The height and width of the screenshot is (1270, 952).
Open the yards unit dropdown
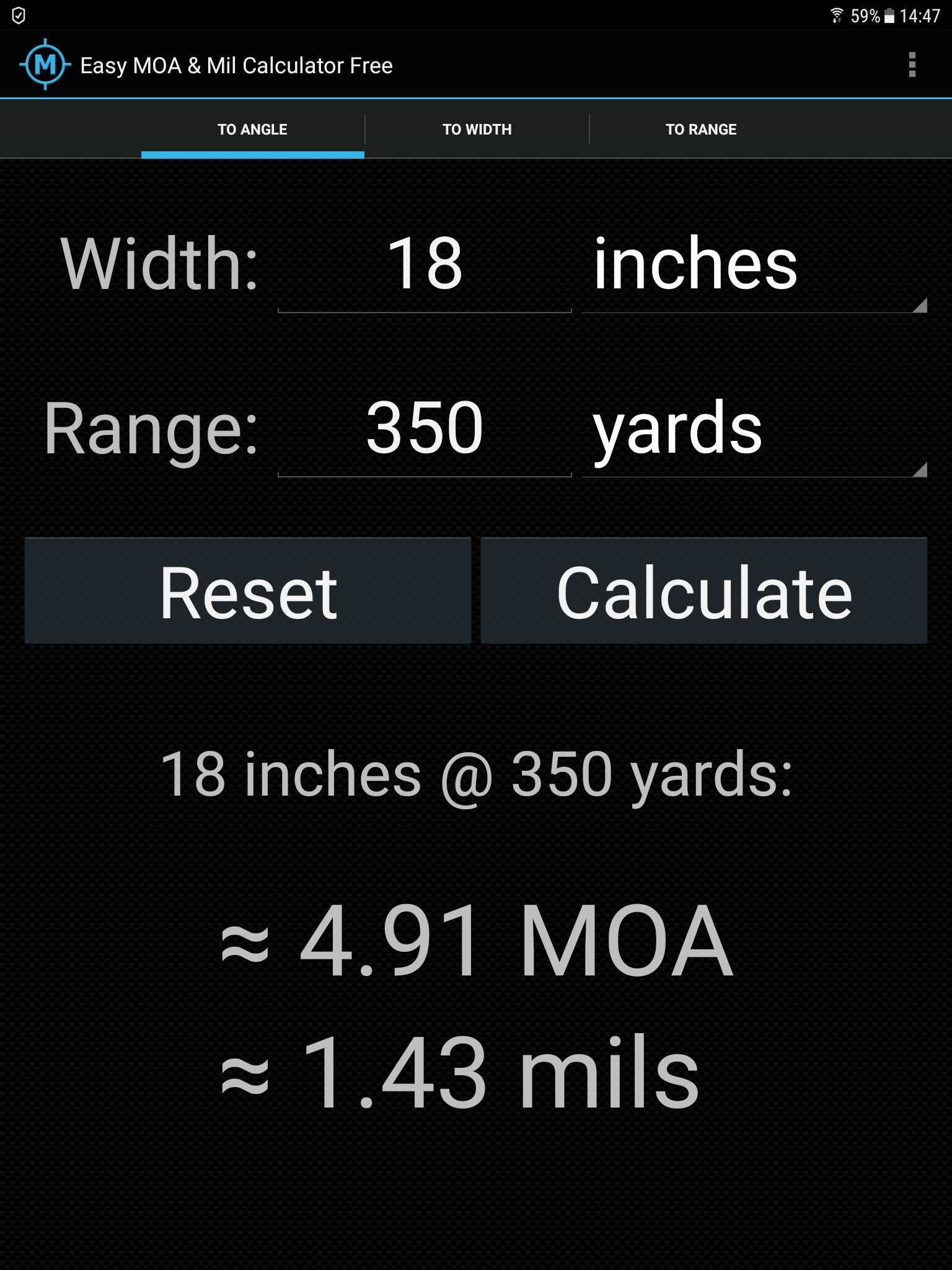coord(753,430)
